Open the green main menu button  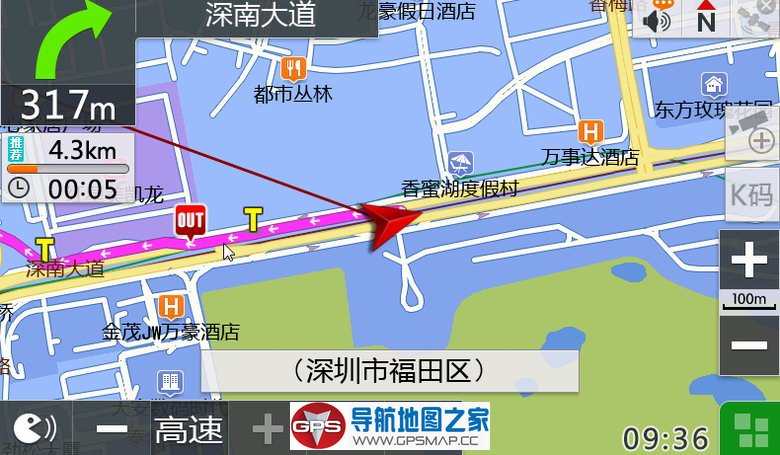(749, 431)
